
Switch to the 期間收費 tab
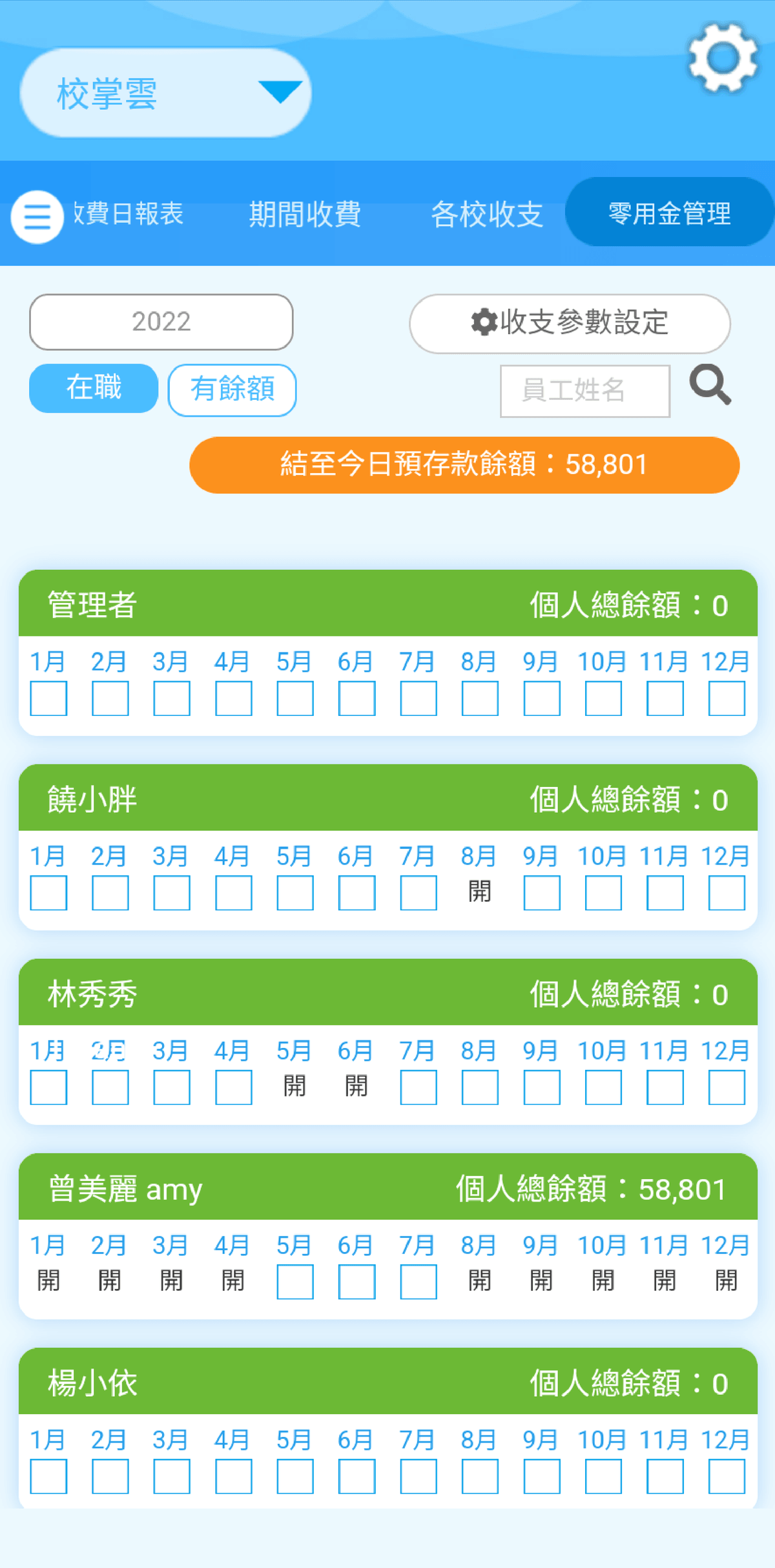(x=305, y=214)
